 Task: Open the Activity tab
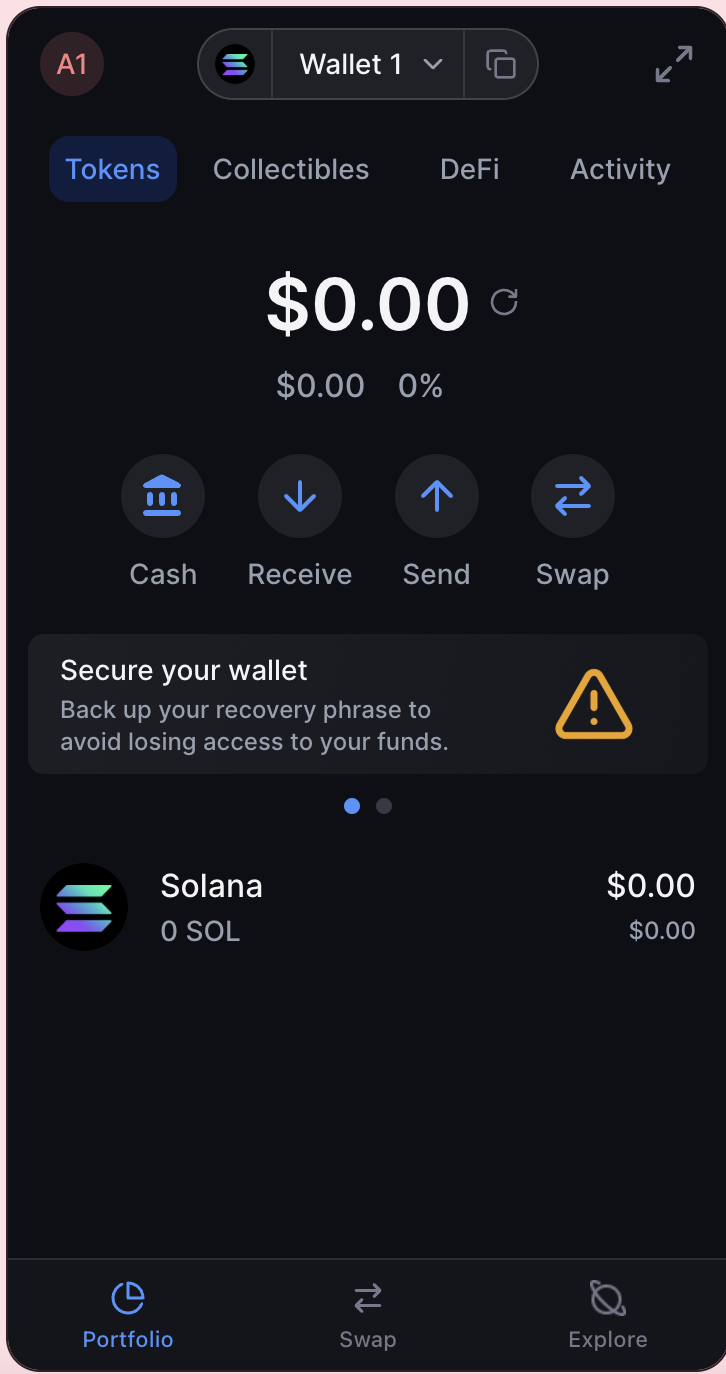(620, 169)
